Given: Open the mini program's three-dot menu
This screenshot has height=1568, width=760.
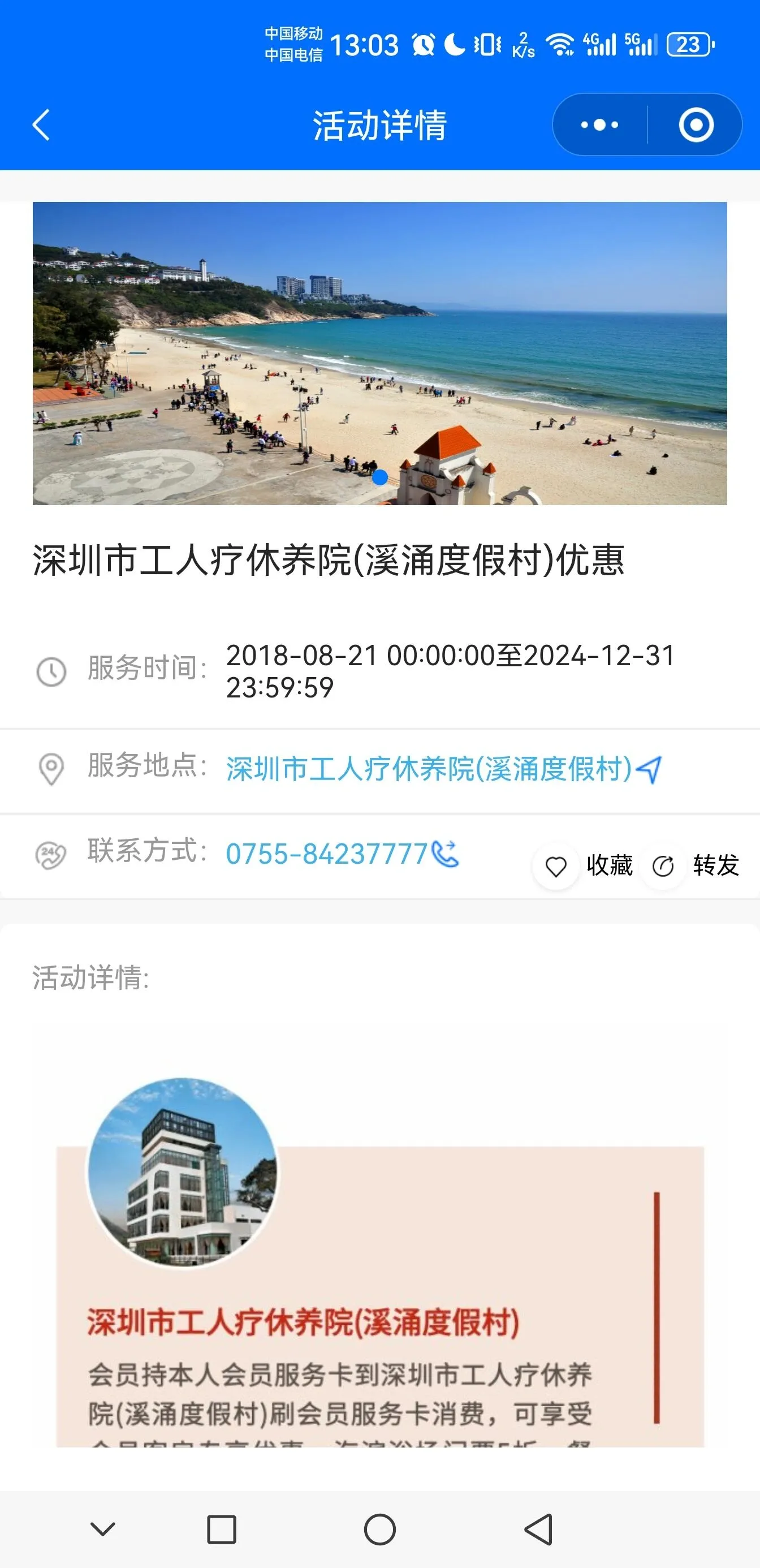Looking at the screenshot, I should (599, 126).
